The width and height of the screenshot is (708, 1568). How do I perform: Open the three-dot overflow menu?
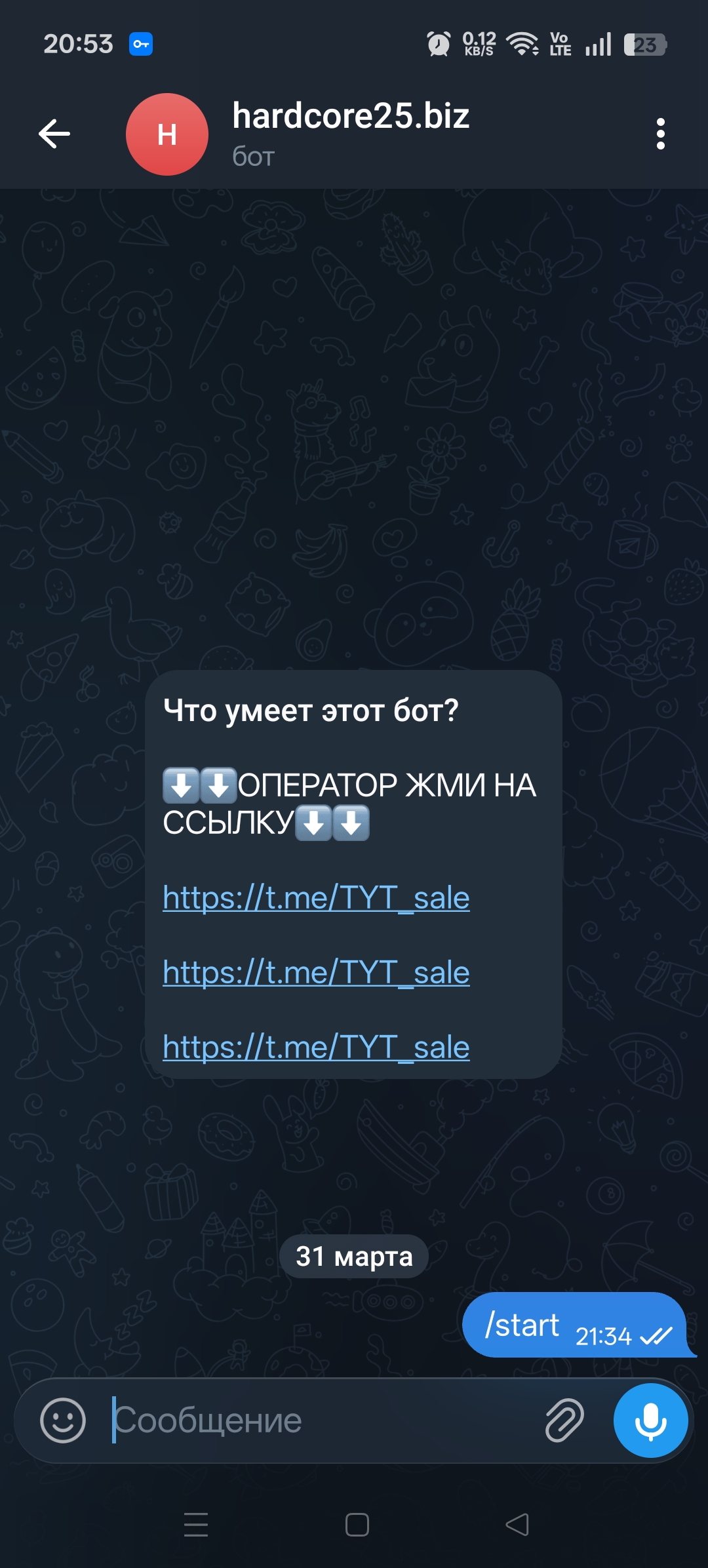click(660, 134)
